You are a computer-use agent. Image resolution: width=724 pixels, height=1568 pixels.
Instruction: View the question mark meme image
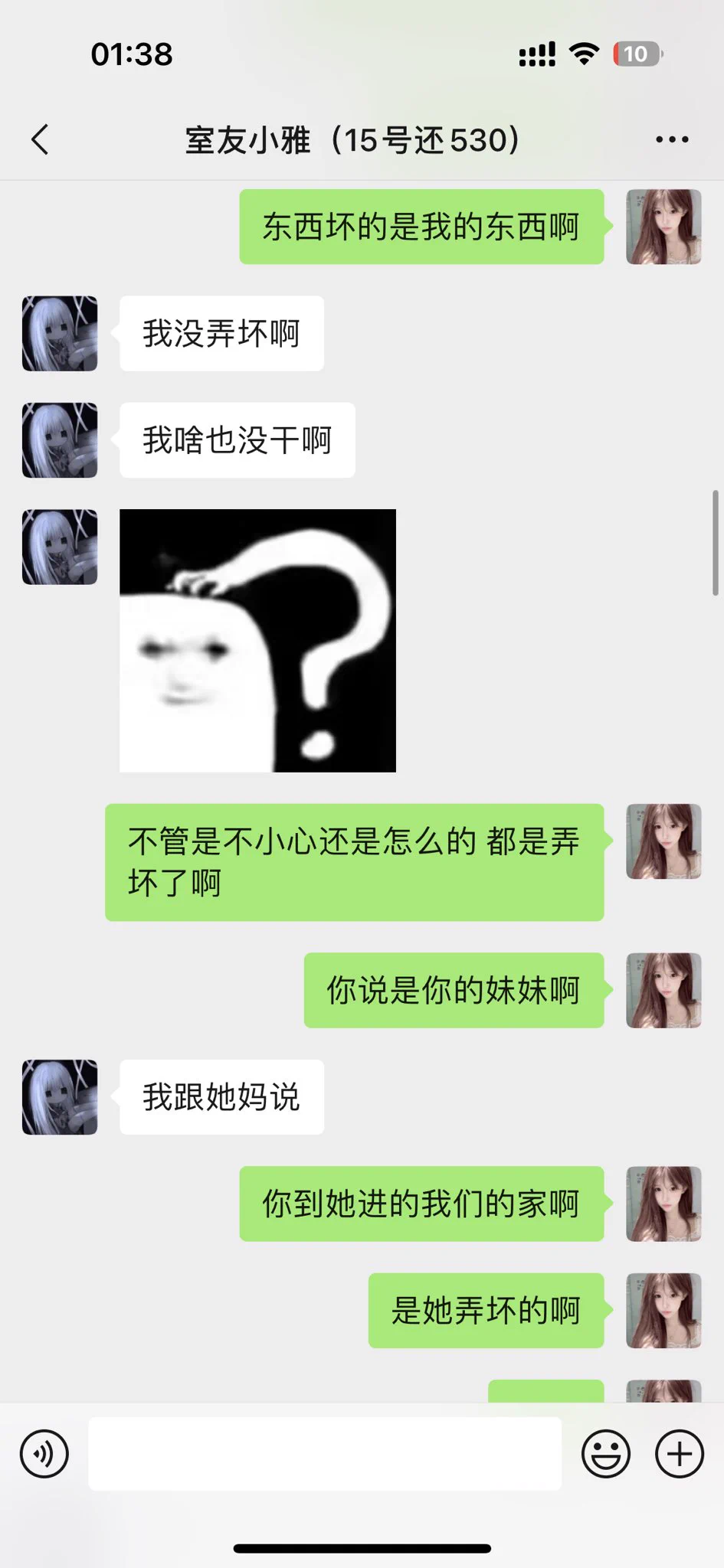click(257, 640)
